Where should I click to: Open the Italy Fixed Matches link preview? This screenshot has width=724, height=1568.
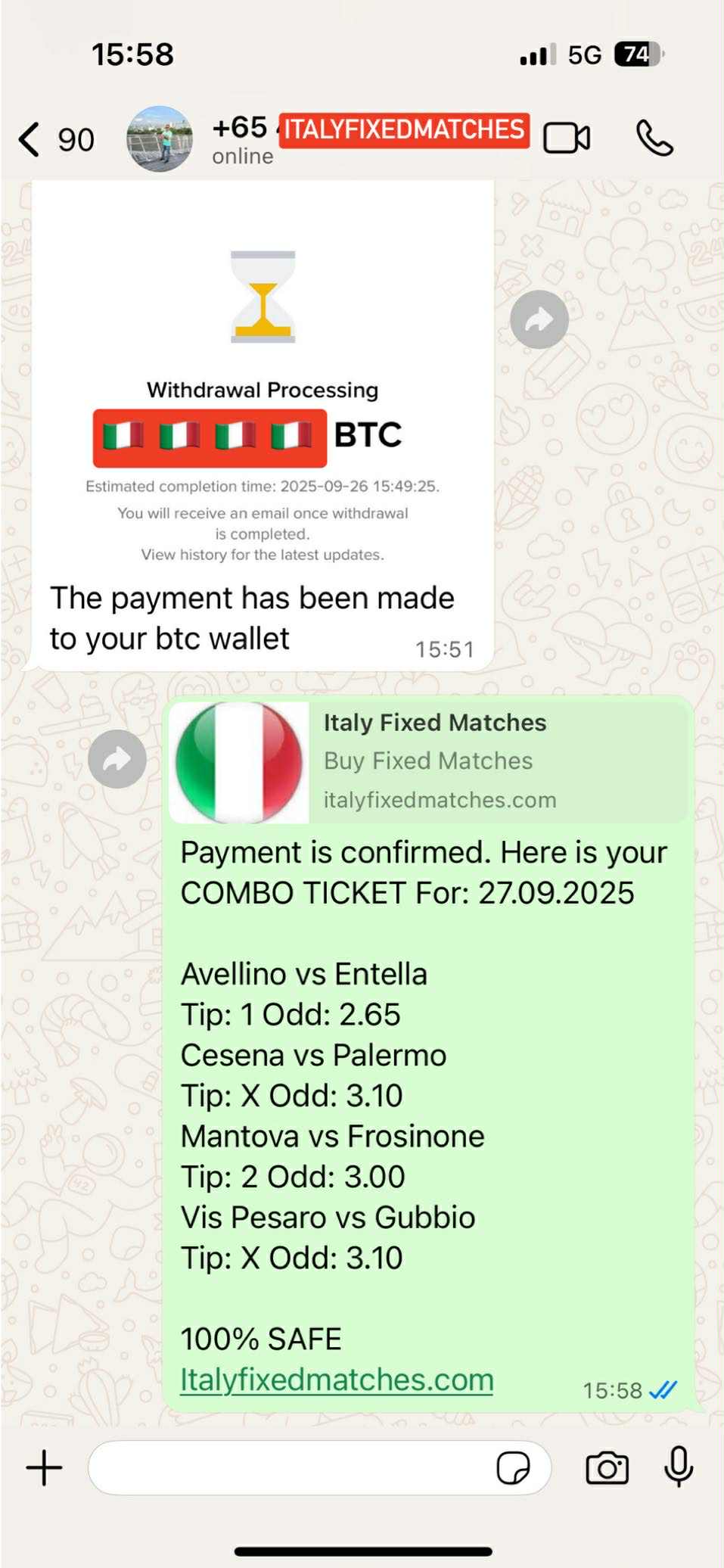428,762
